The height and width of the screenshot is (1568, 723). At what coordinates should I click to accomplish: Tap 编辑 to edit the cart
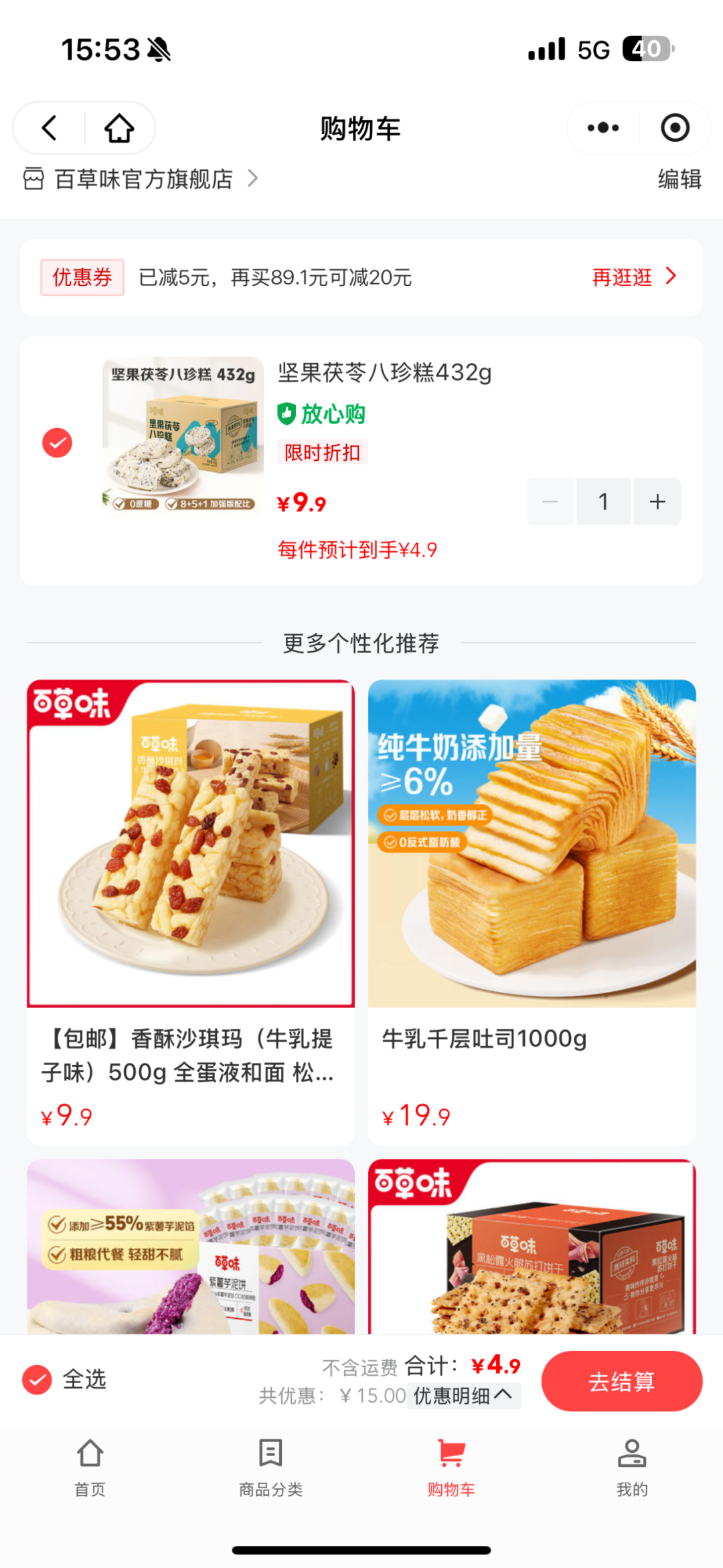click(679, 179)
